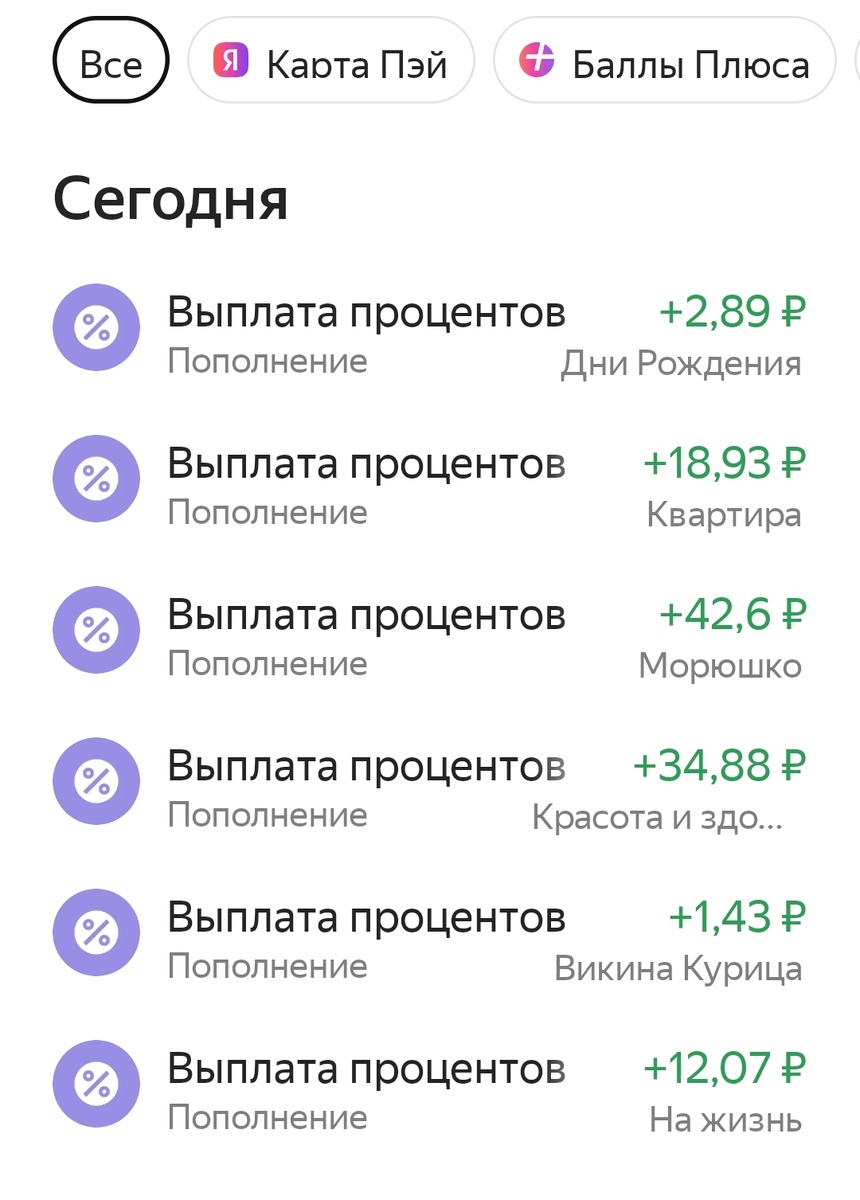The height and width of the screenshot is (1200, 860).
Task: Click the percent icon for Красота и здо... payout
Action: 96,781
